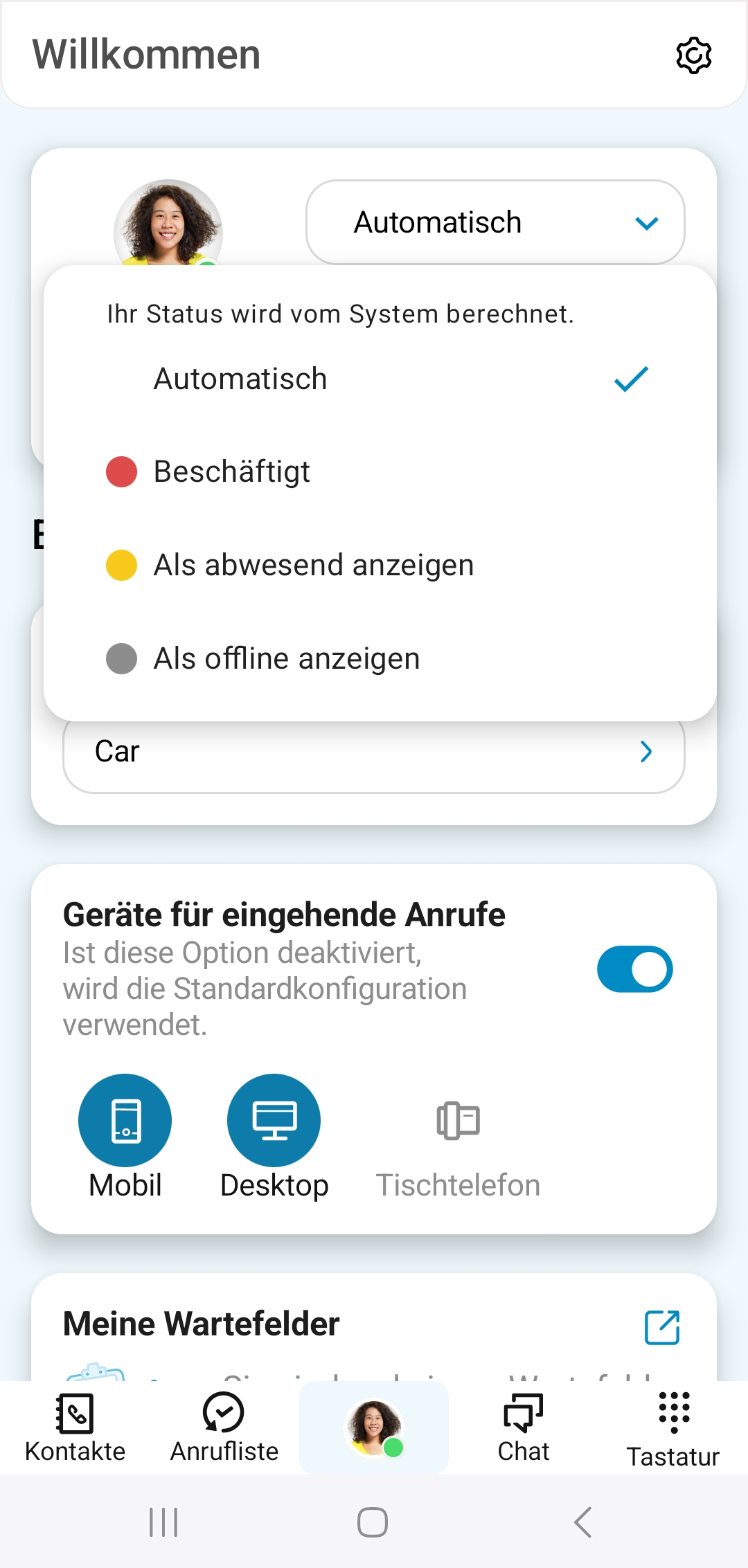Go back using the system back button
748x1568 pixels.
click(583, 1522)
